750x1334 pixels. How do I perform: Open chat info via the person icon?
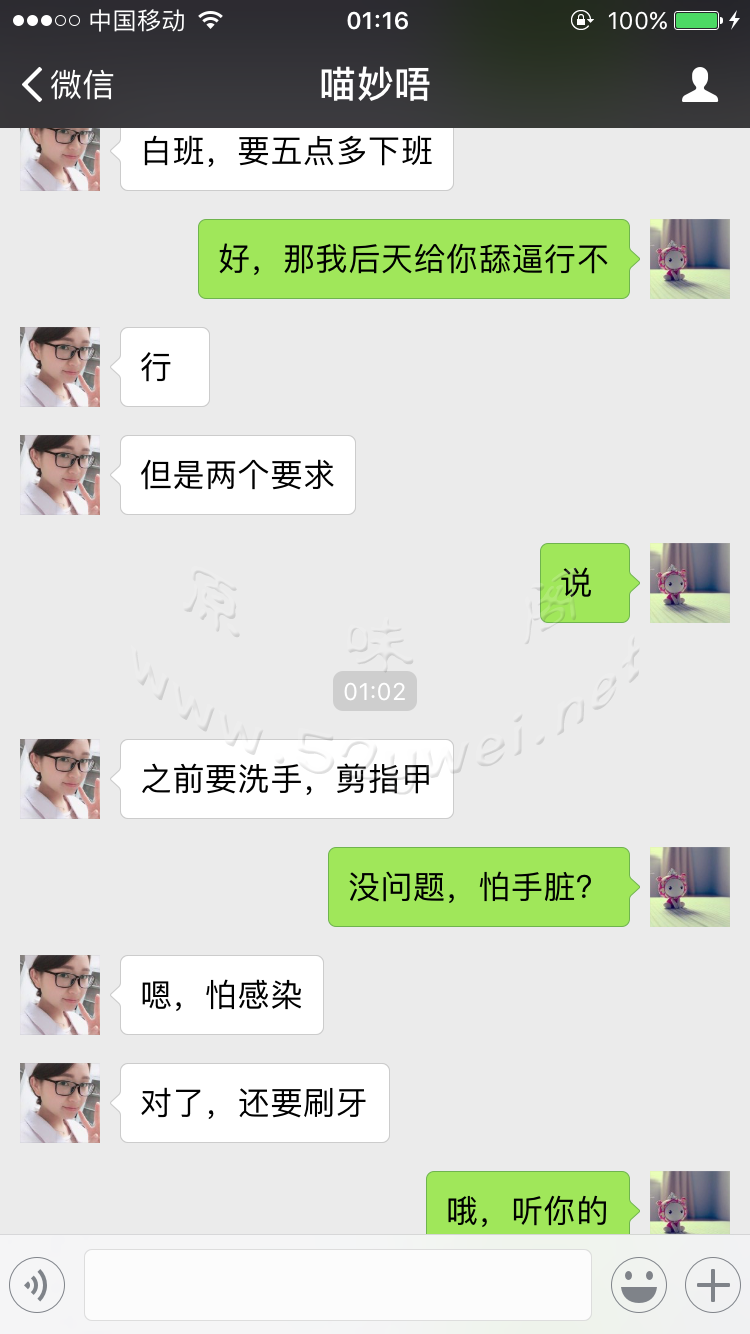click(699, 85)
